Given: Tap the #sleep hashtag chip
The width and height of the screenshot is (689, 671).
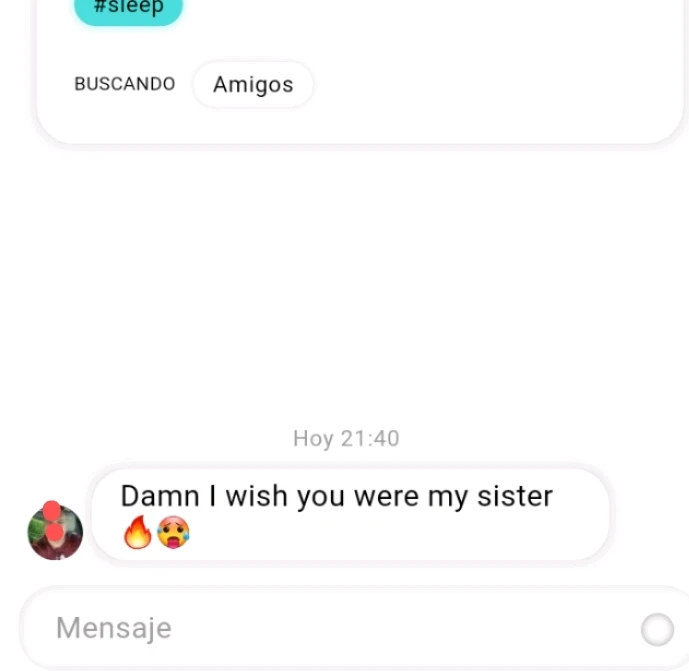Looking at the screenshot, I should pyautogui.click(x=128, y=9).
